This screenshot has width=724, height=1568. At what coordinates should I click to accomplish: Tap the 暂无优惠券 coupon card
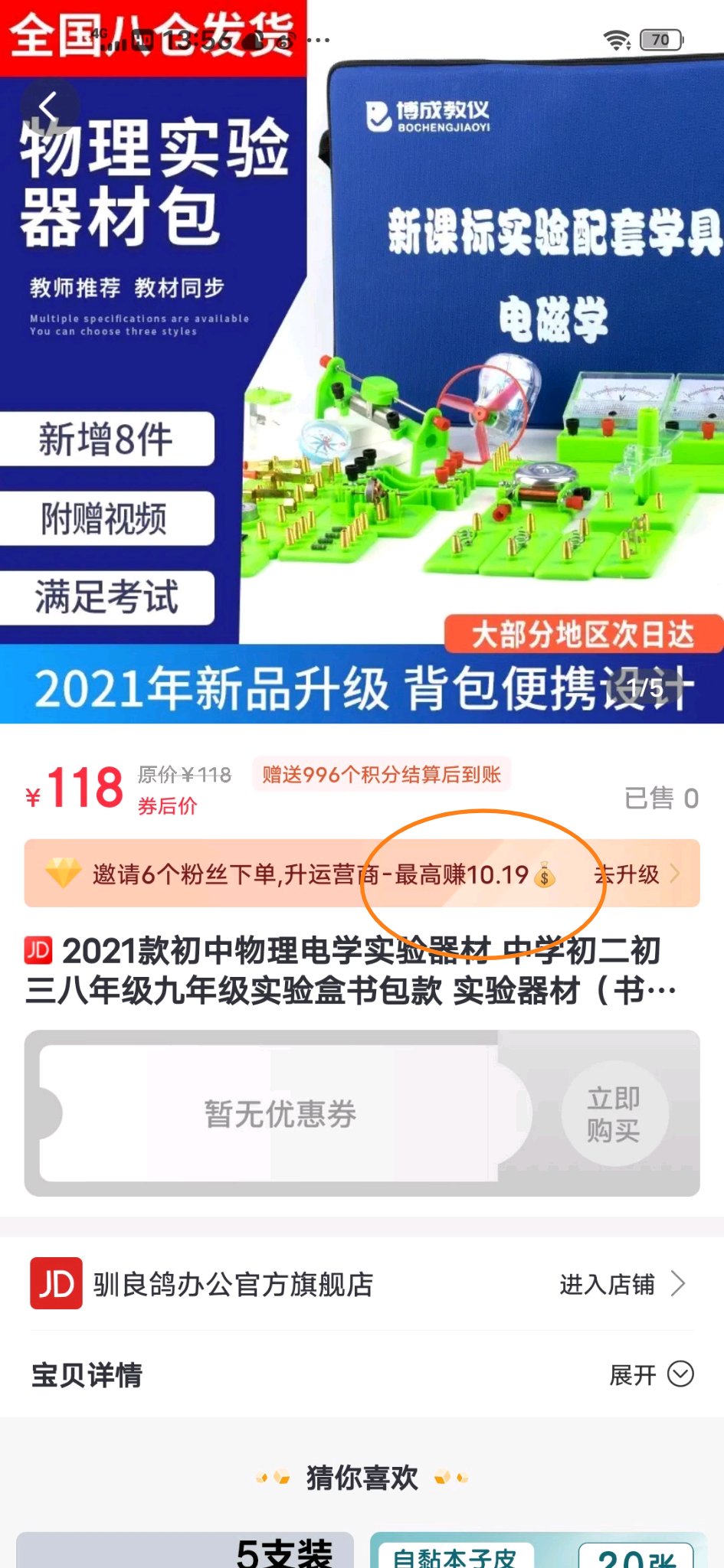click(280, 1114)
